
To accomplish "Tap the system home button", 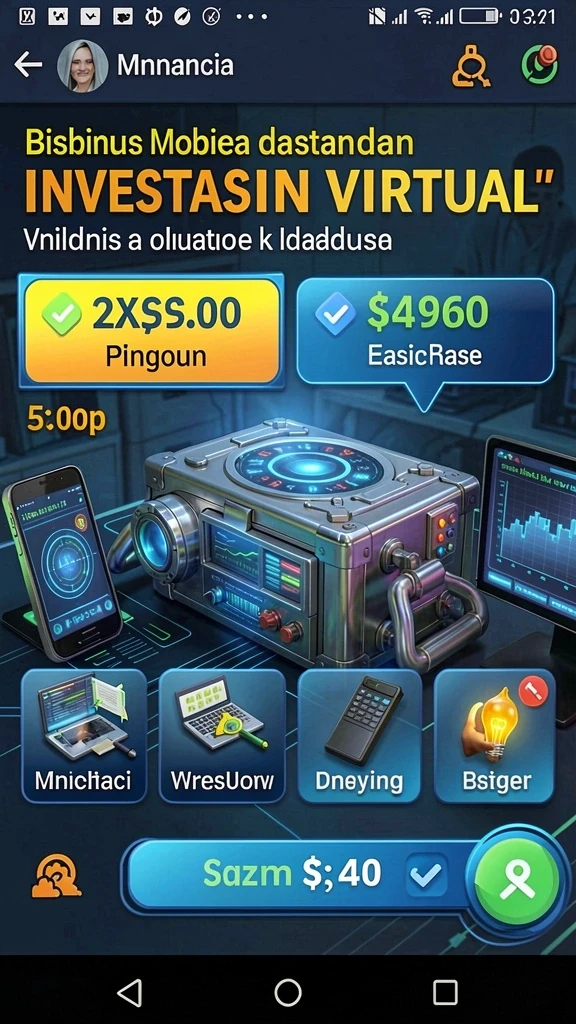I will tap(288, 993).
